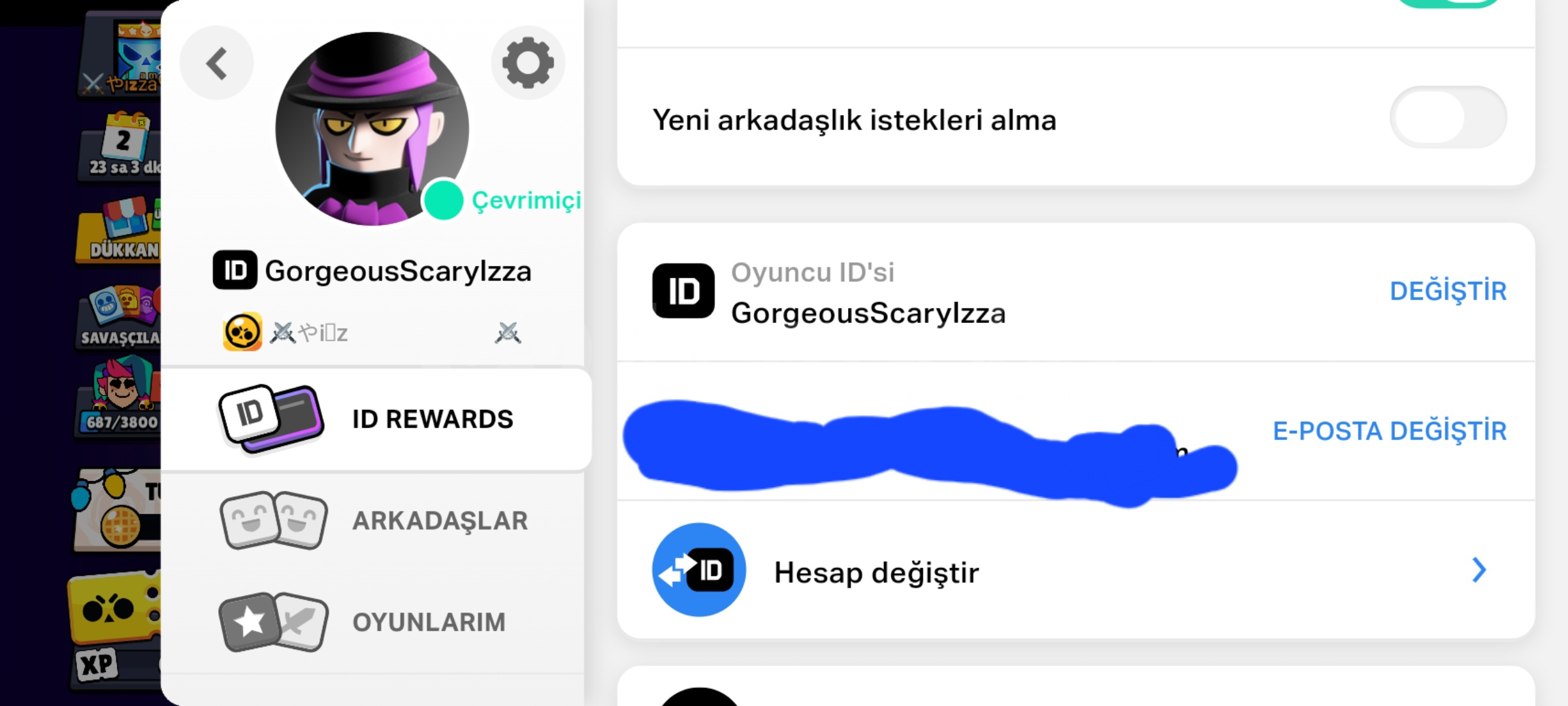This screenshot has height=706, width=1568.
Task: Tap DEĞİŞTİR next to Oyuncu ID'si
Action: point(1448,291)
